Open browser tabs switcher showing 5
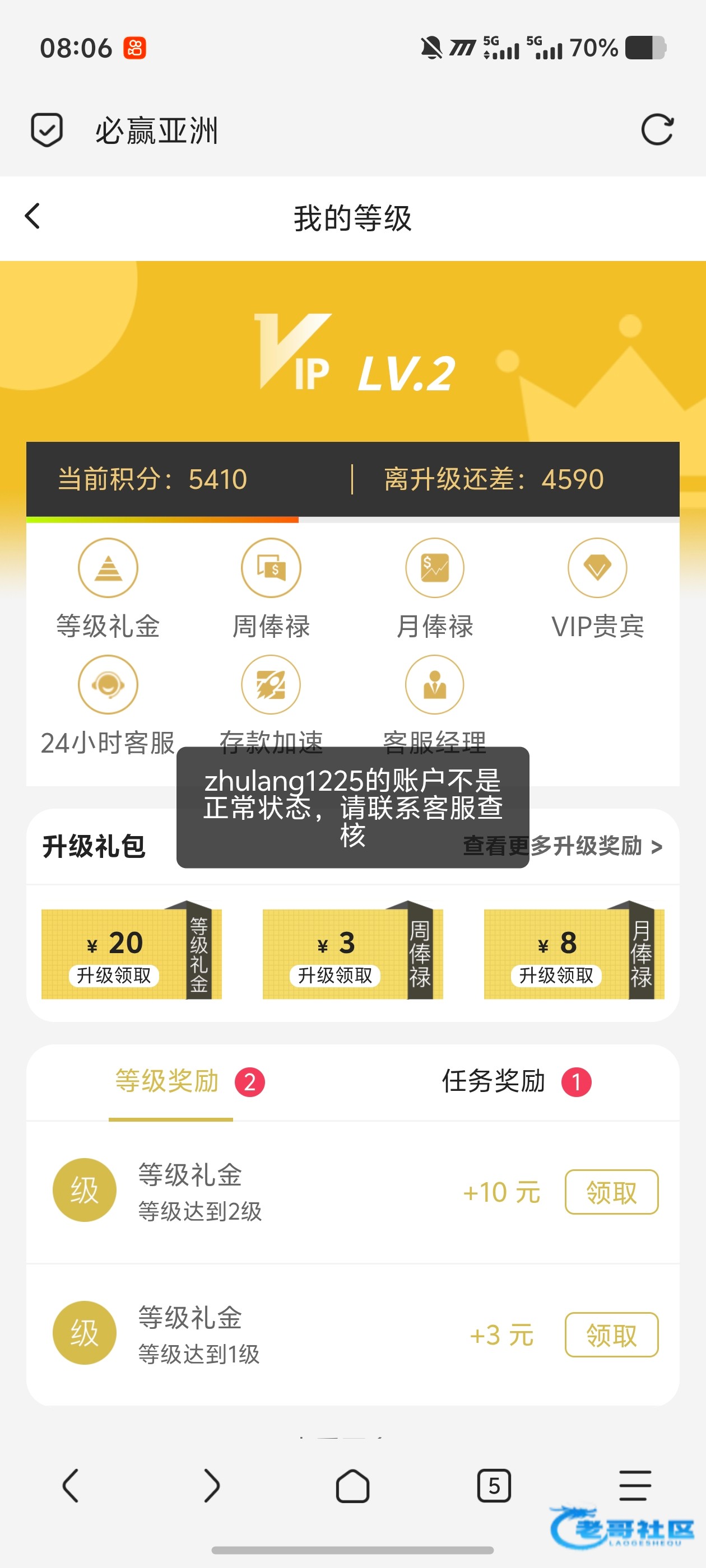This screenshot has width=706, height=1568. (494, 1486)
